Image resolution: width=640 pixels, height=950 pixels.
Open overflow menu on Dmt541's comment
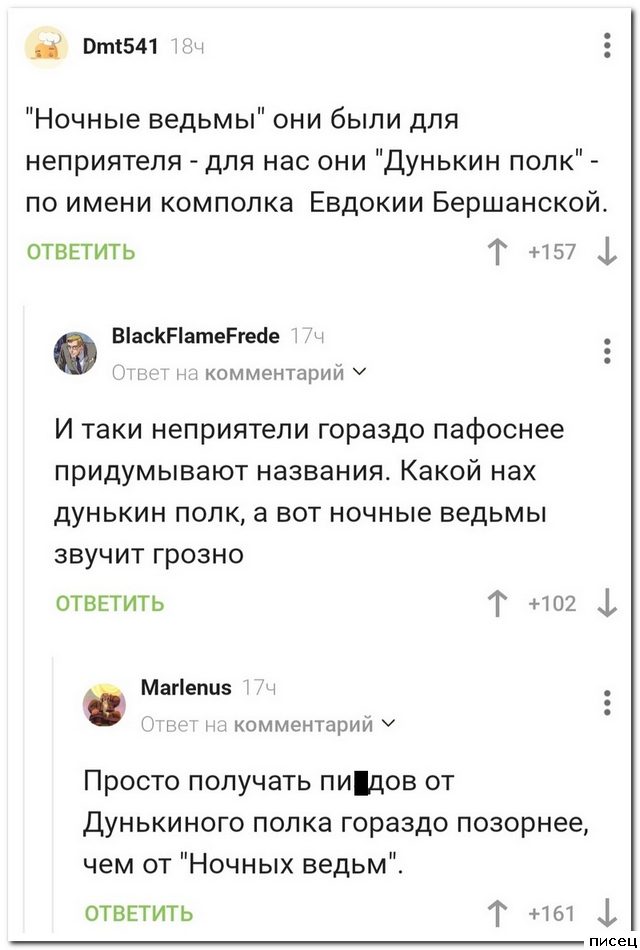[x=607, y=46]
